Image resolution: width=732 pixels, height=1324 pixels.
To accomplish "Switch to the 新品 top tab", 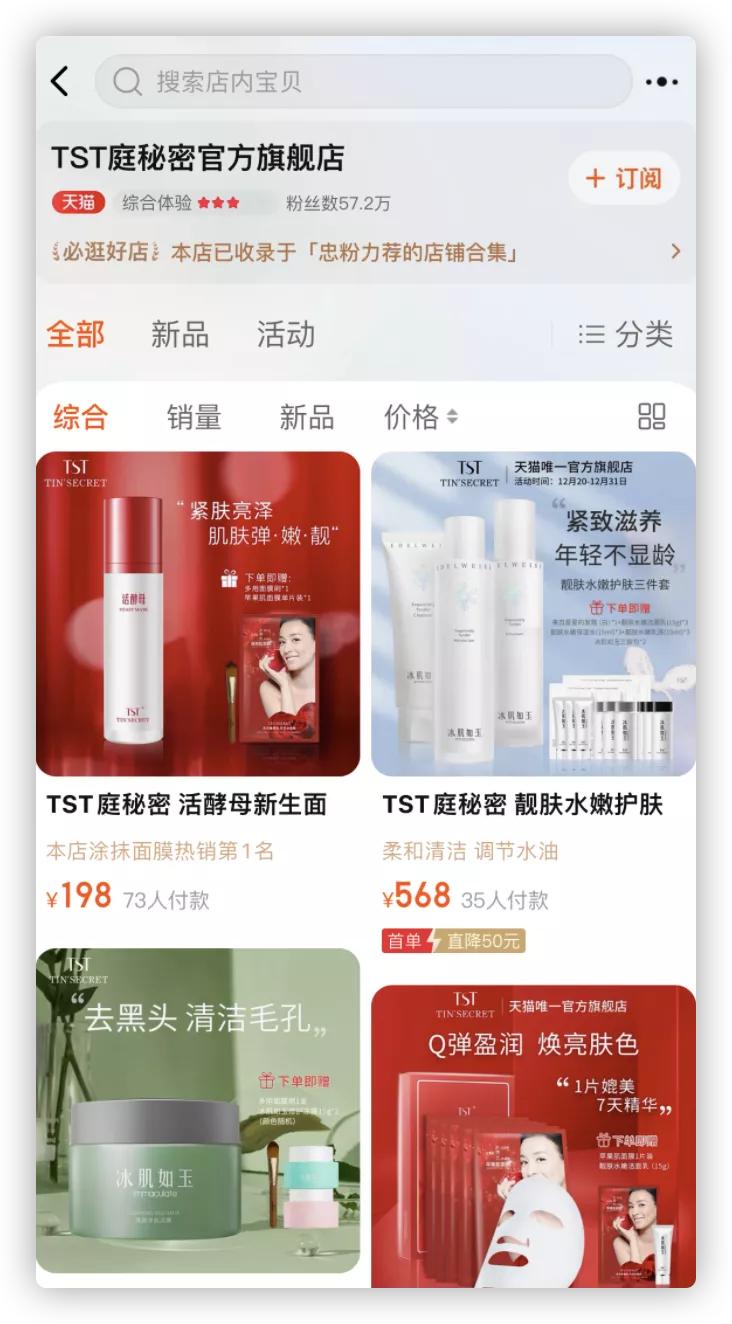I will (180, 334).
